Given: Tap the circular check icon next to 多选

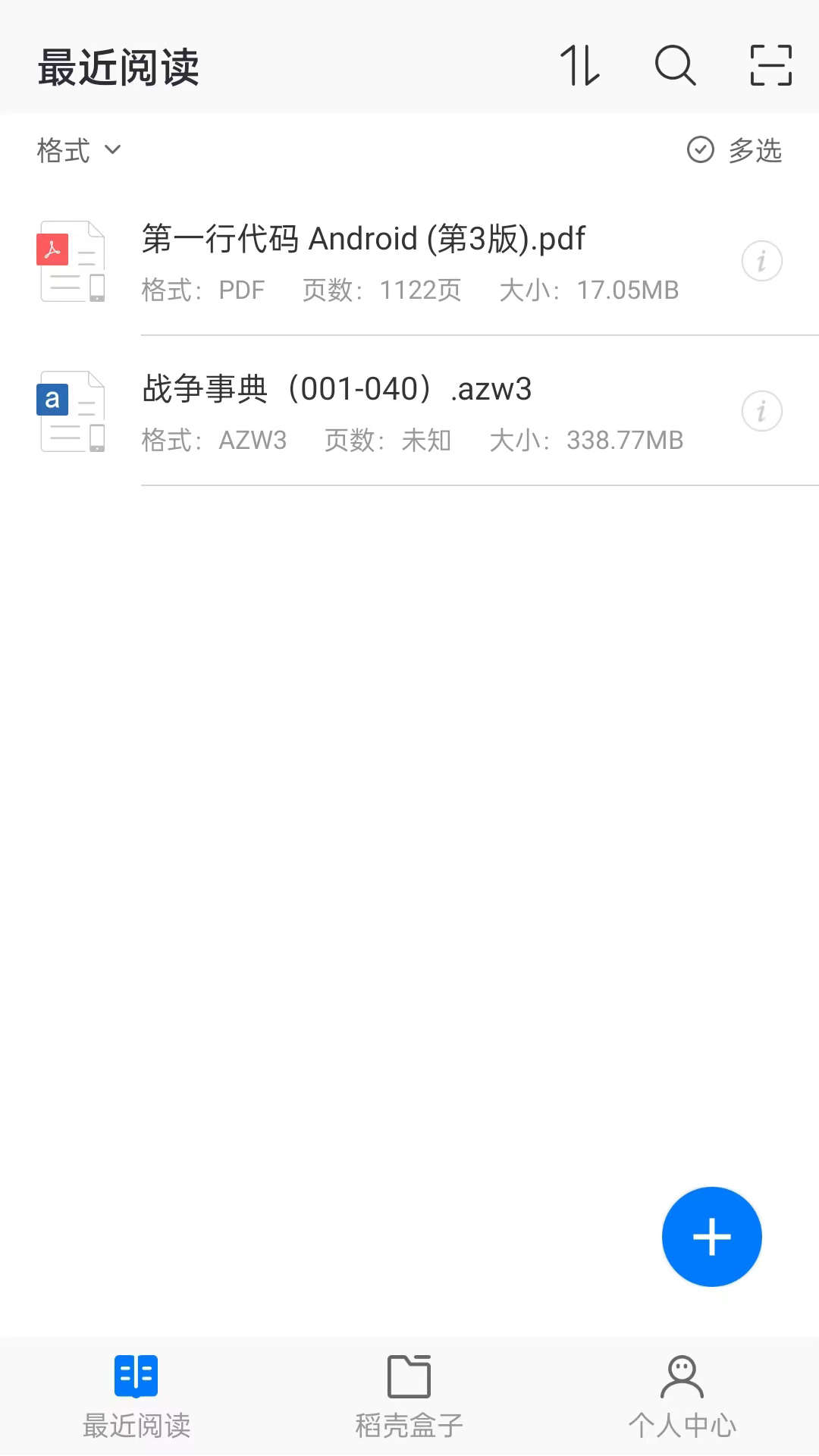Looking at the screenshot, I should [700, 150].
